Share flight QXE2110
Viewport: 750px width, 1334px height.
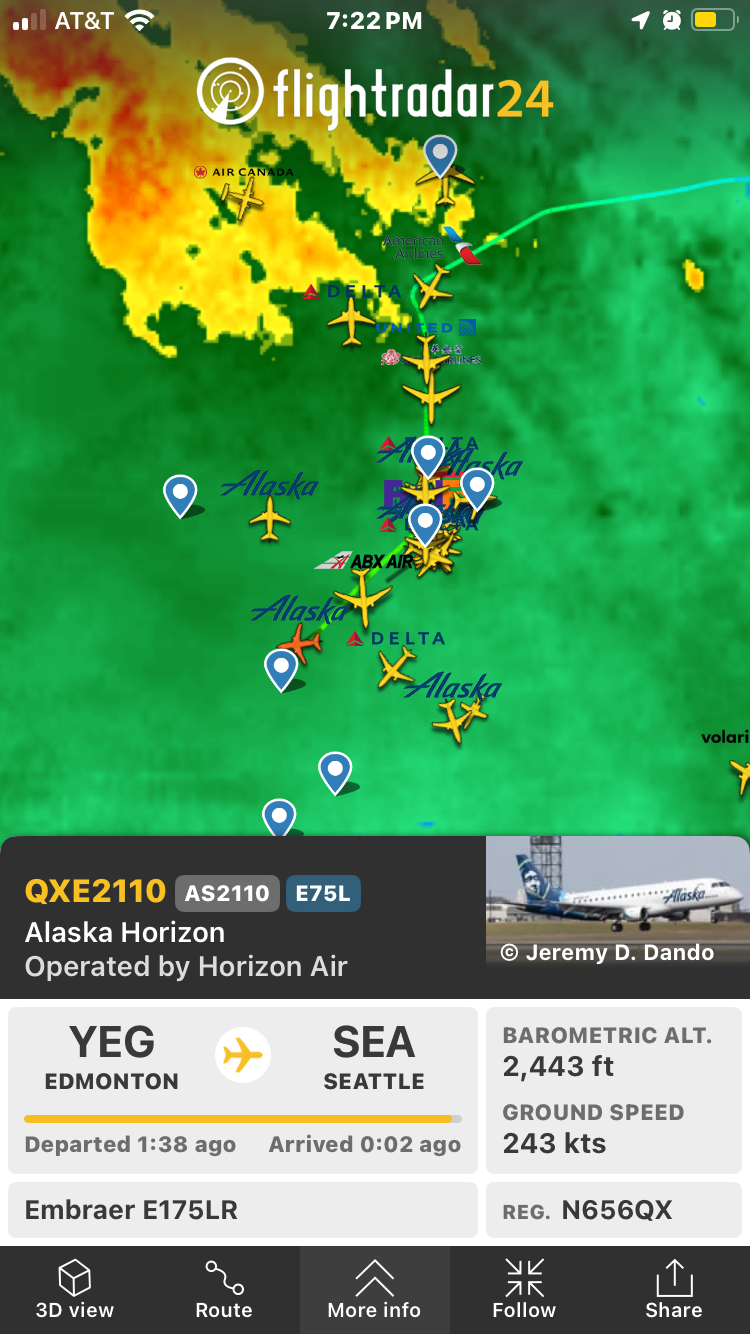pos(673,1289)
